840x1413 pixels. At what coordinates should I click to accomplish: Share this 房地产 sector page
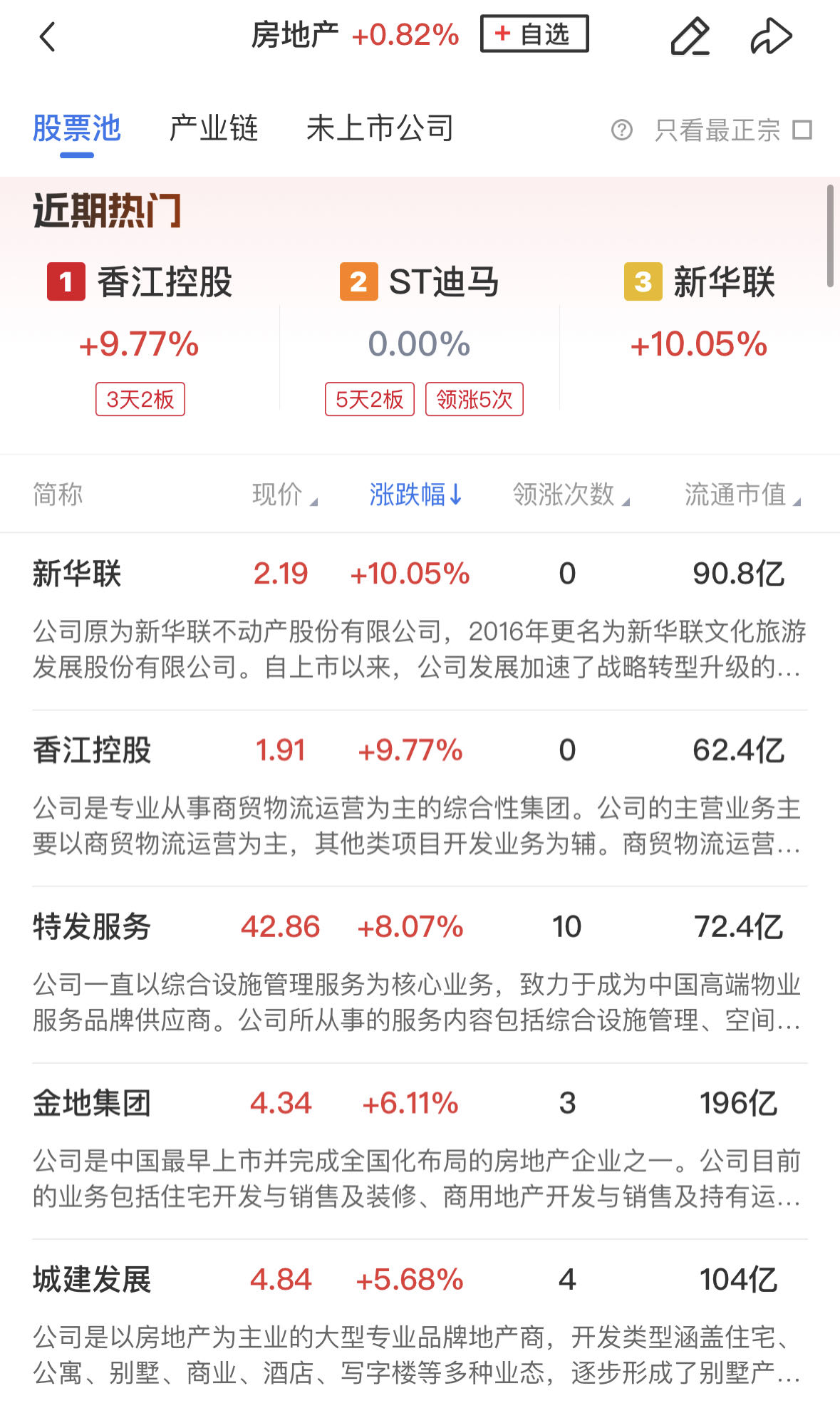tap(771, 37)
